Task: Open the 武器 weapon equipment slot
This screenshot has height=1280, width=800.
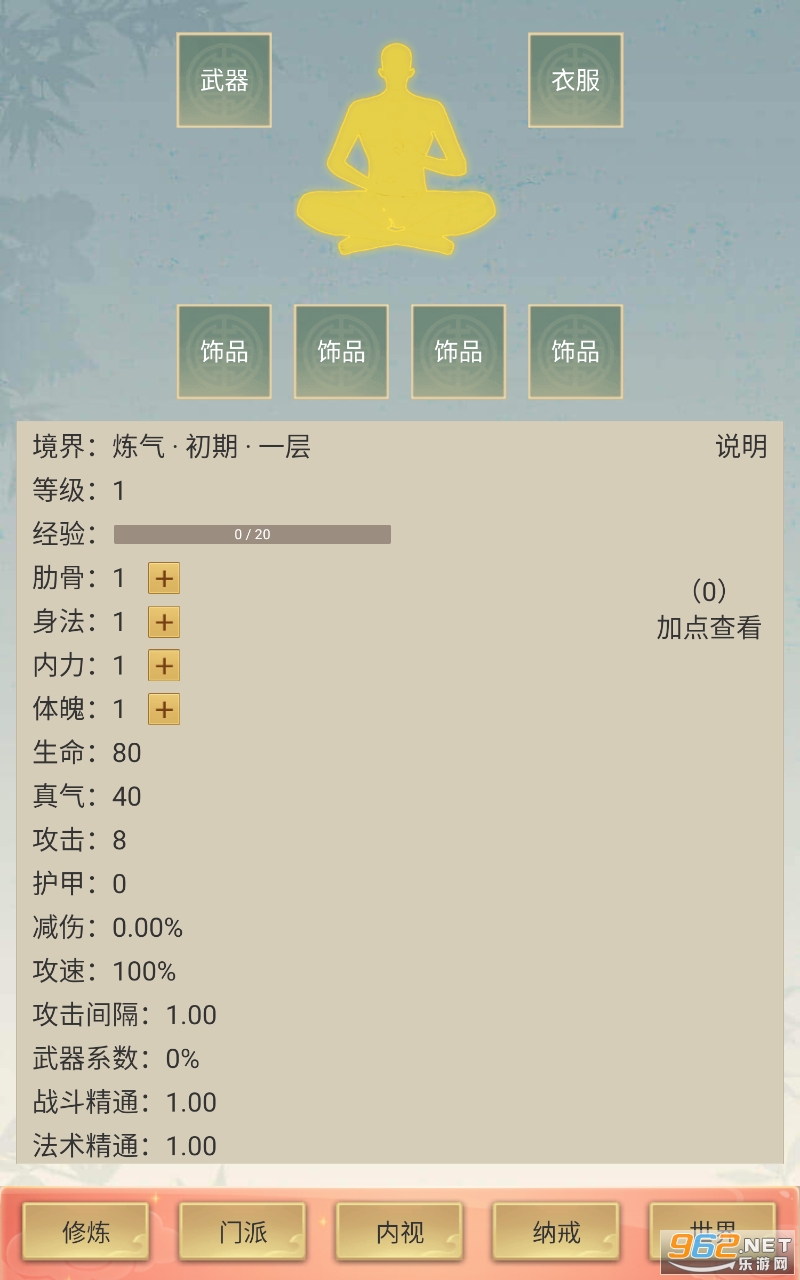Action: [x=224, y=80]
